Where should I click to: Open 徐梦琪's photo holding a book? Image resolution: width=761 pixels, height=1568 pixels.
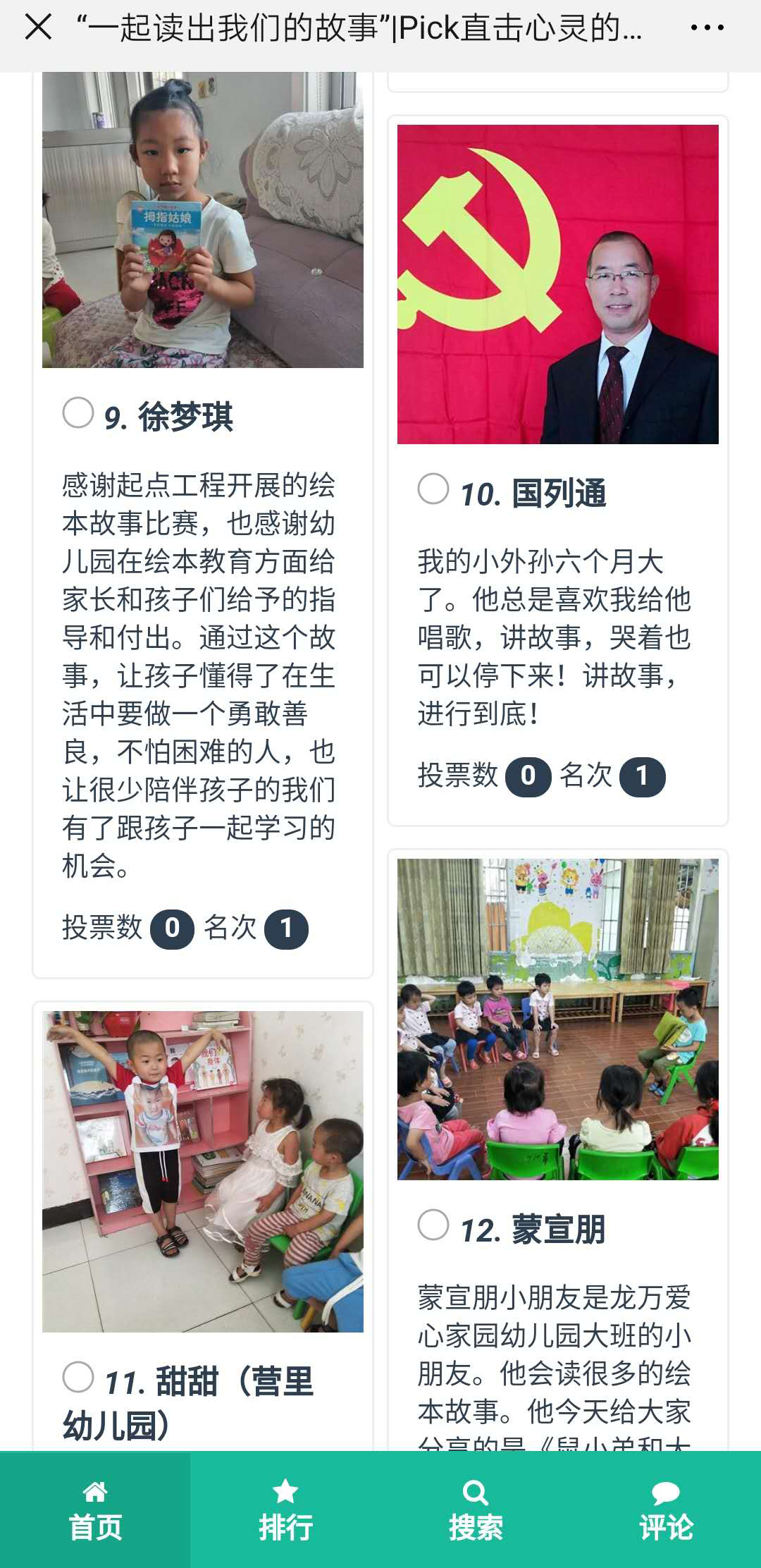[x=203, y=220]
